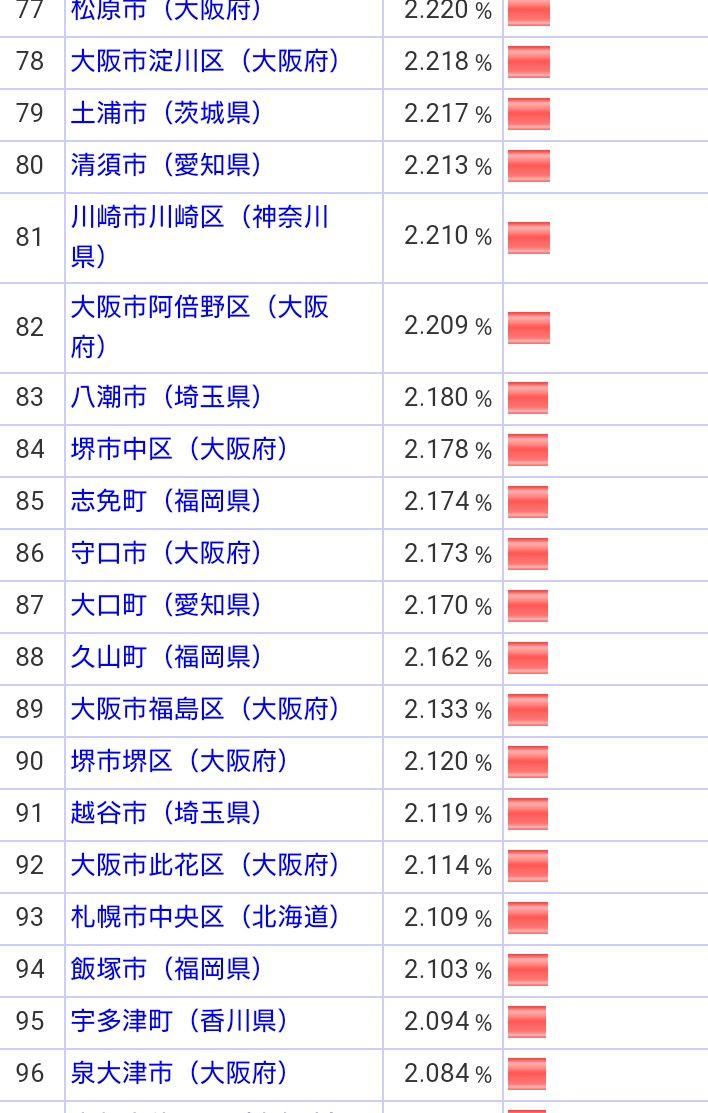Open the 泉大津市（大阪府） link

pos(179,1074)
